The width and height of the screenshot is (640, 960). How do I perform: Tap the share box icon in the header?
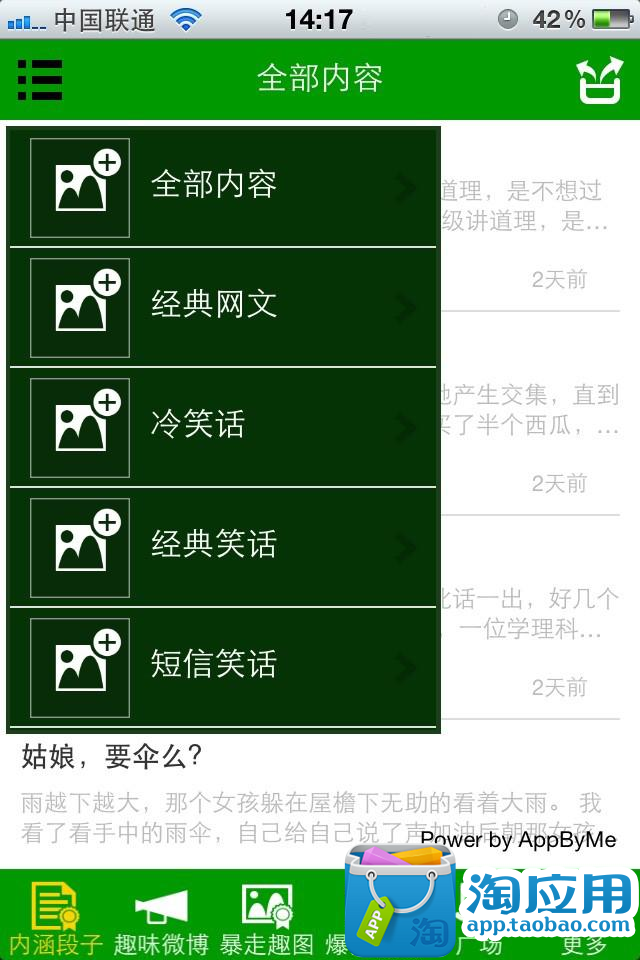tap(598, 80)
